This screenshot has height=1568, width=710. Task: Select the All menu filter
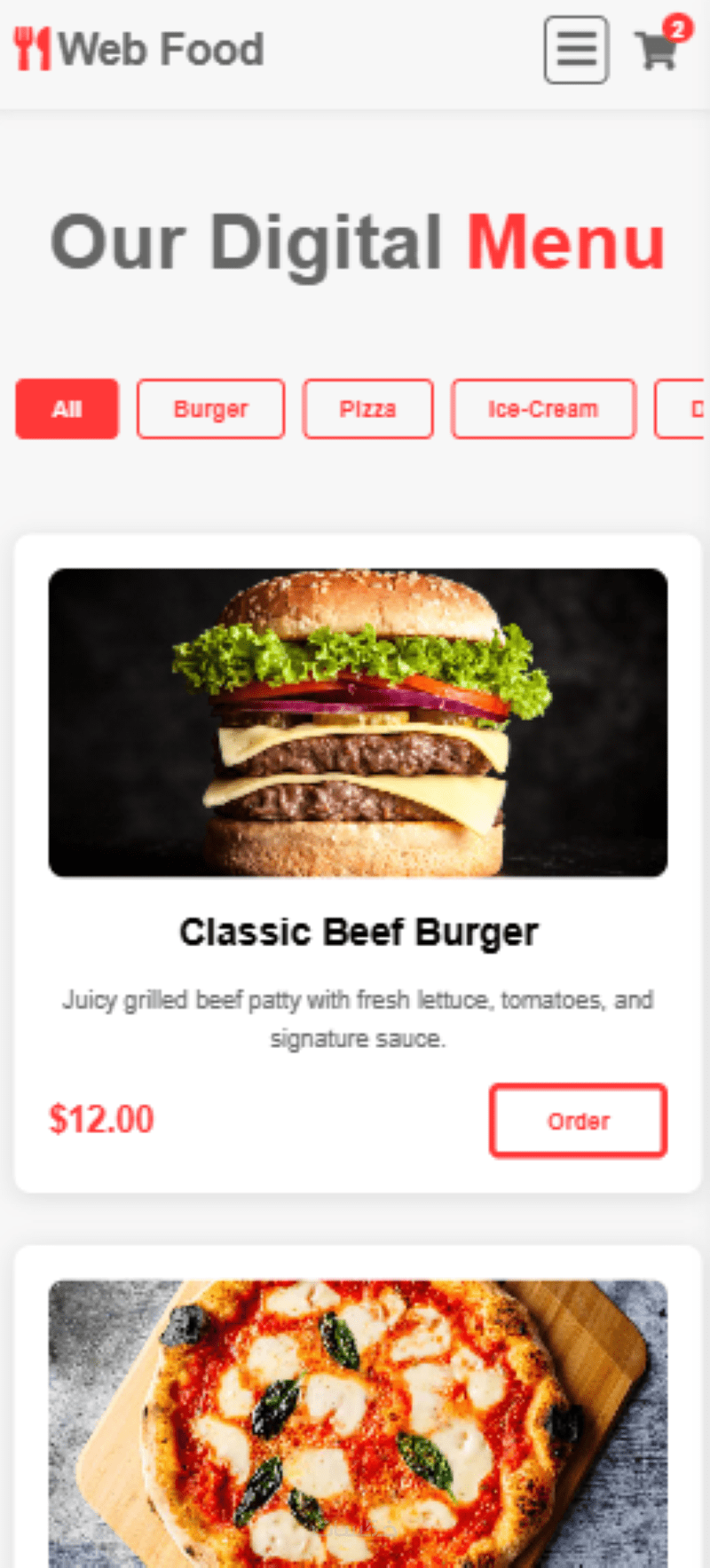pos(67,409)
